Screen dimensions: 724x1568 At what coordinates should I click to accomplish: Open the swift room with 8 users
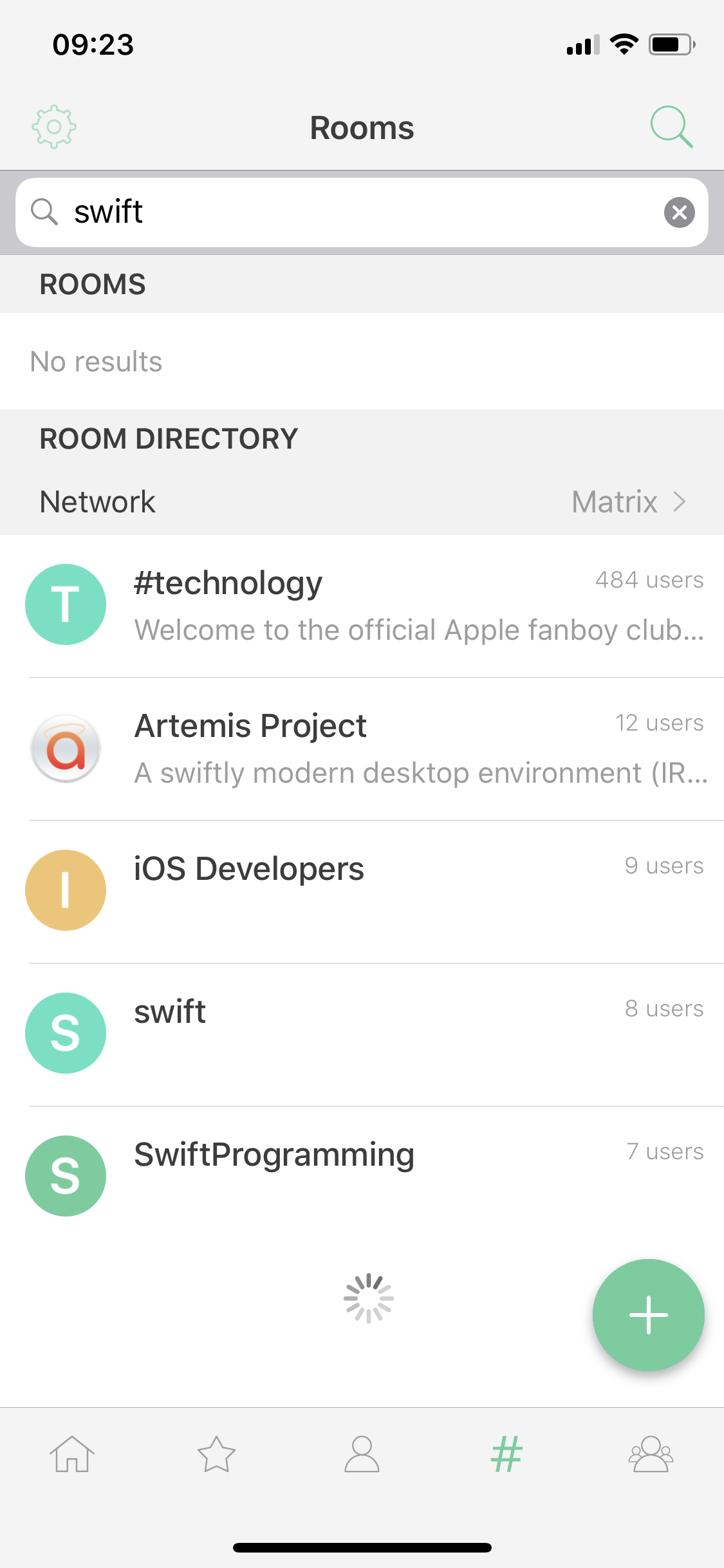[x=362, y=1034]
